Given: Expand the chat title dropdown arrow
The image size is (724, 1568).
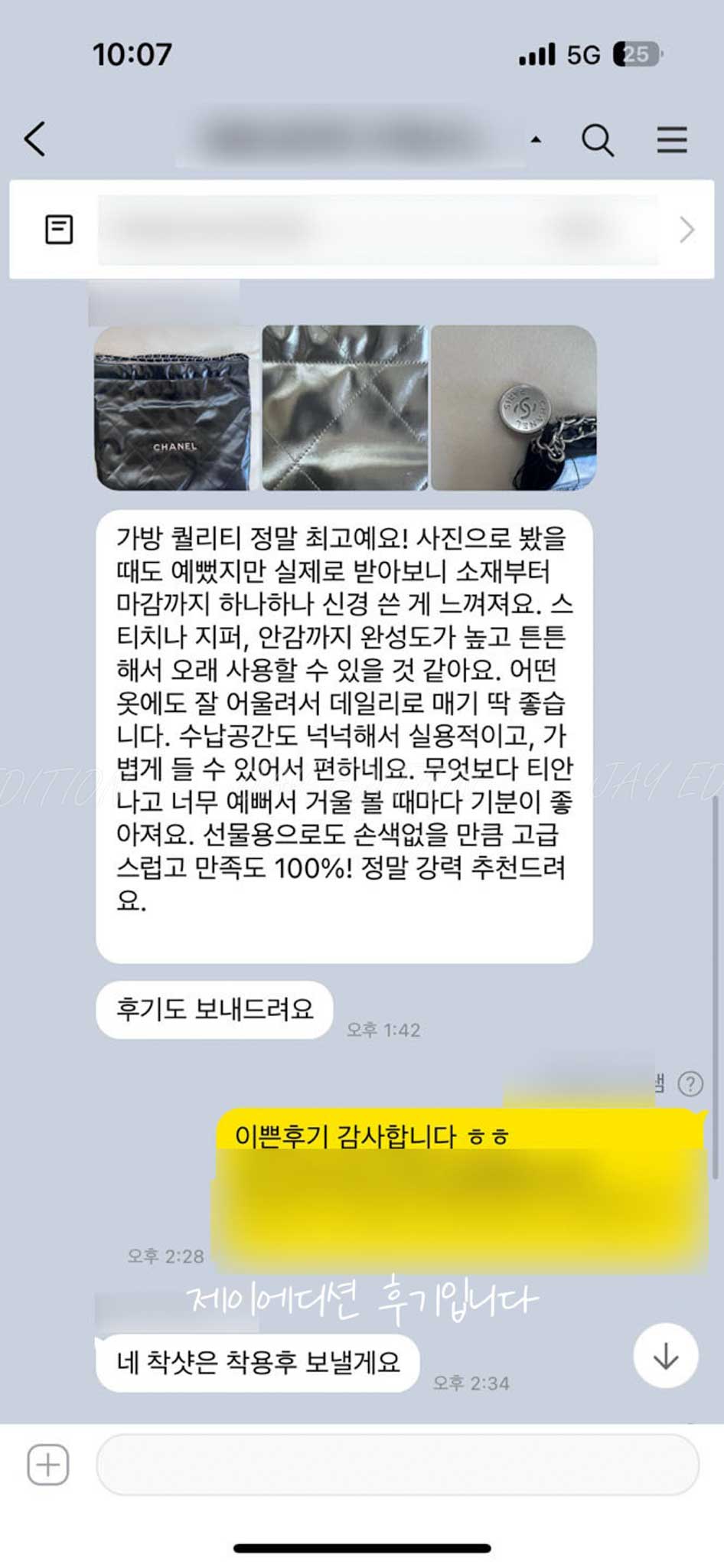Looking at the screenshot, I should pos(536,140).
